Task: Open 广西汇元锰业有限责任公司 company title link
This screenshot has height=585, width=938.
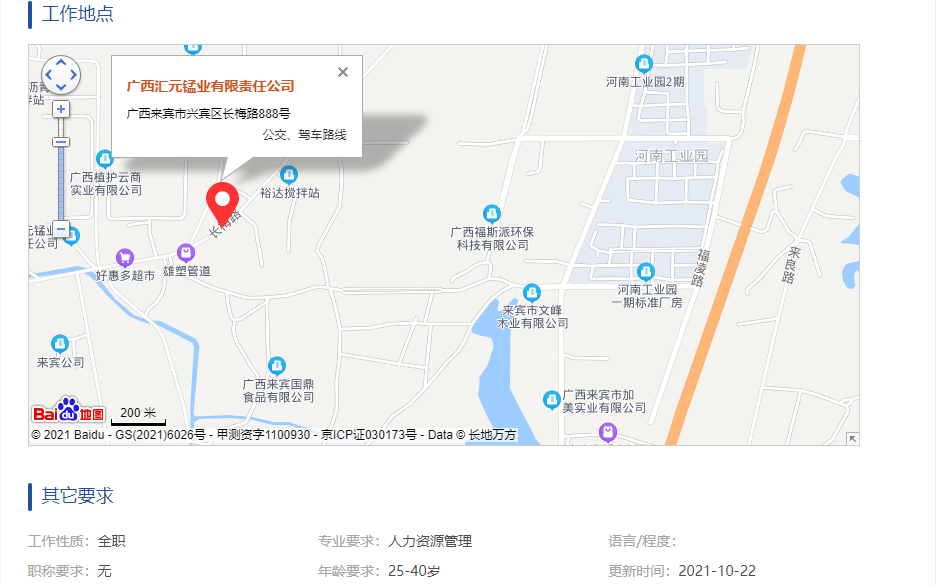Action: (x=211, y=87)
